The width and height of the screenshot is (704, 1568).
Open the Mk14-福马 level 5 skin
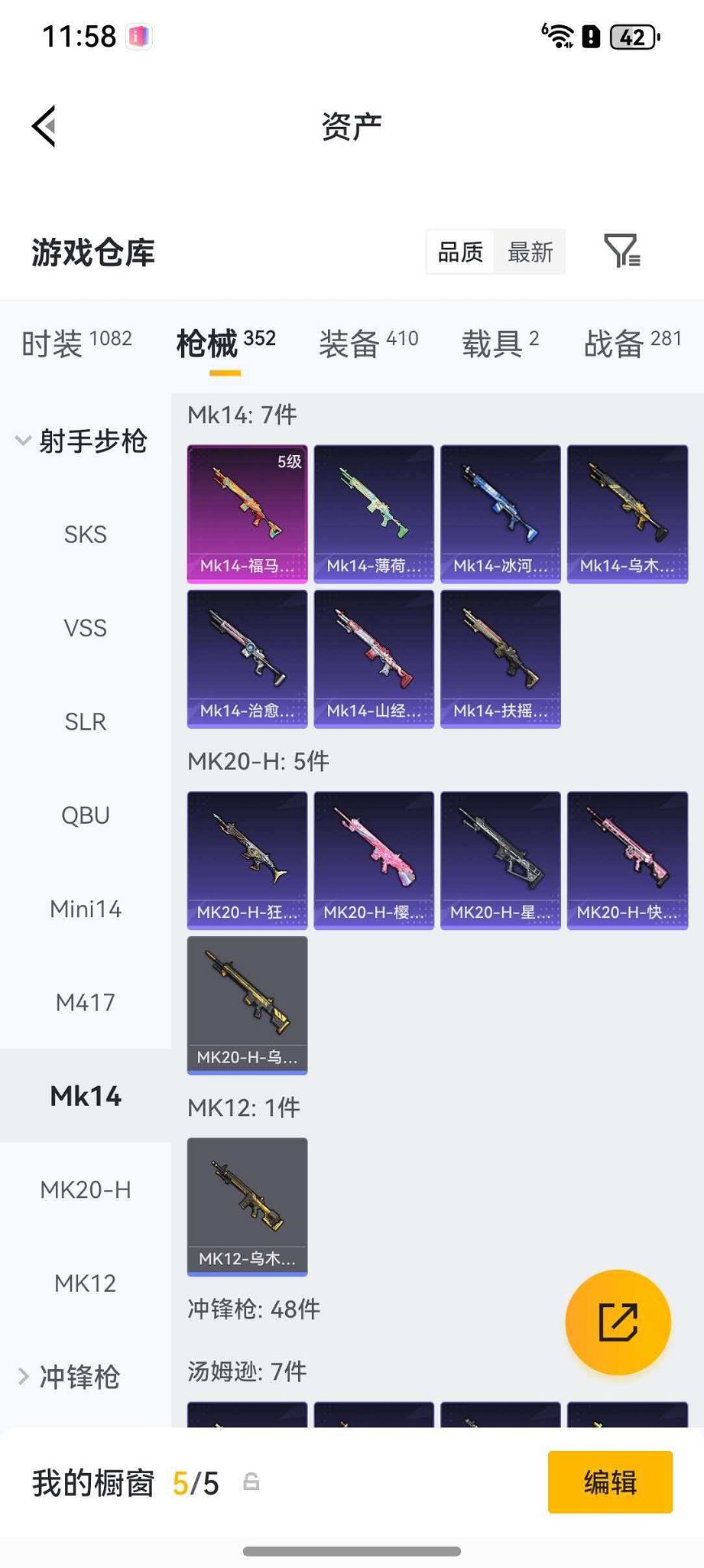point(247,513)
